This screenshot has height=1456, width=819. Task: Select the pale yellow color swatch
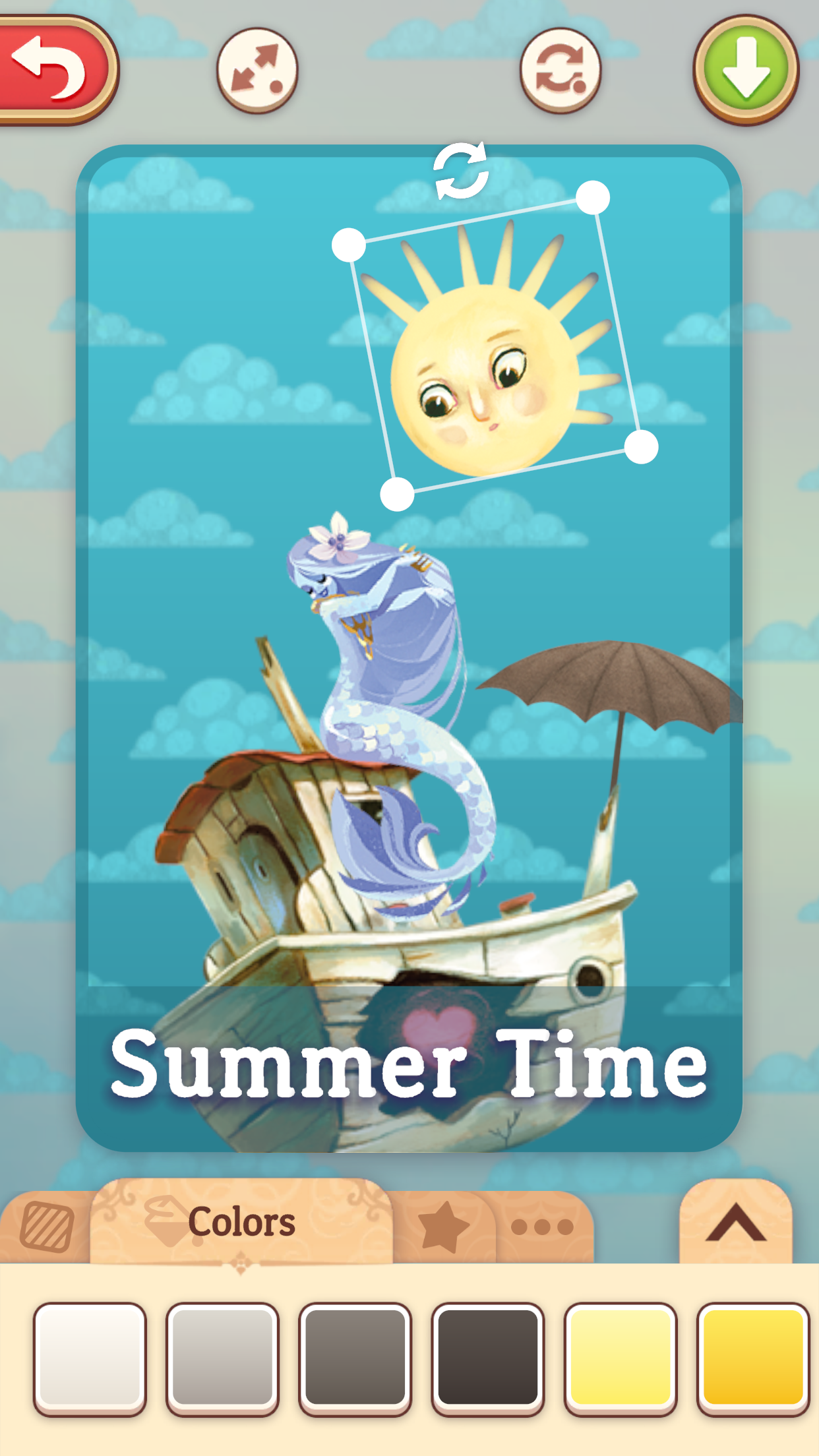click(x=621, y=1359)
